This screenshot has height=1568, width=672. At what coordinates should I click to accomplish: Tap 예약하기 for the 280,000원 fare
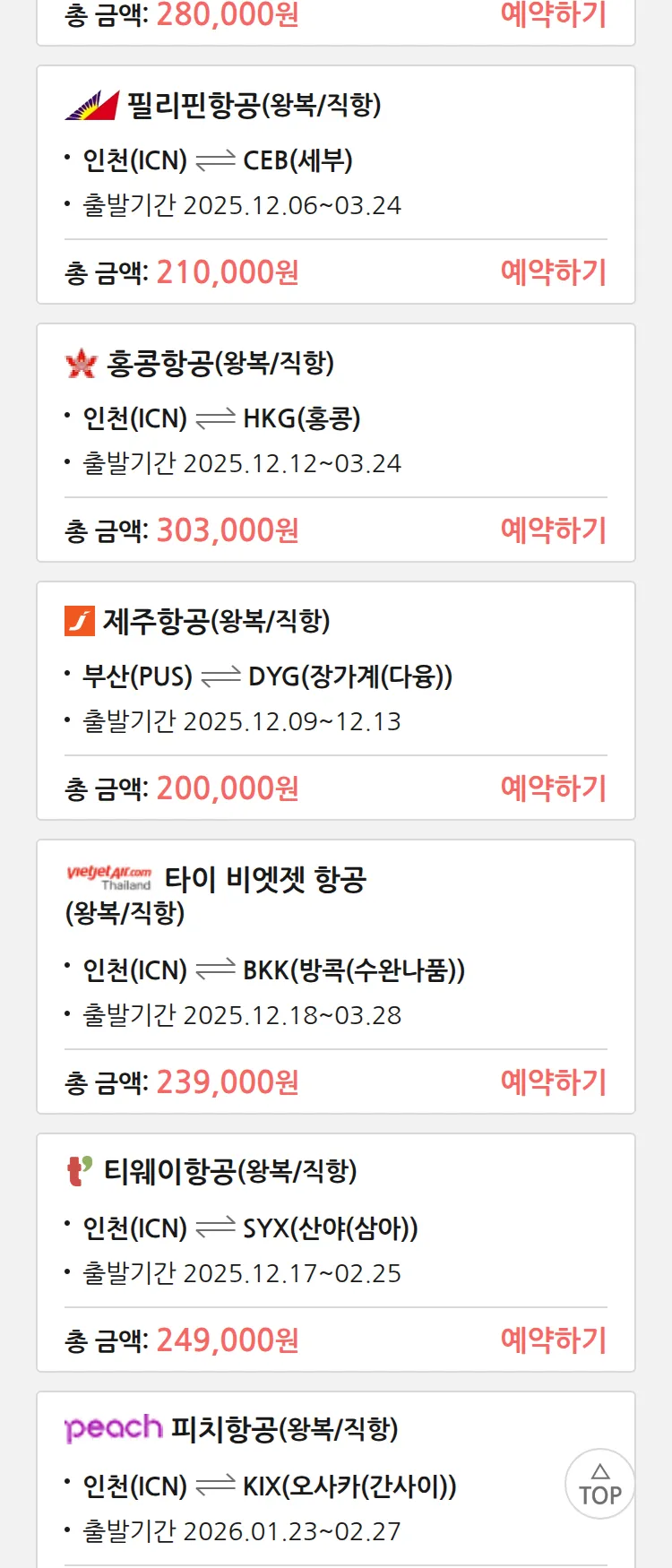[553, 15]
